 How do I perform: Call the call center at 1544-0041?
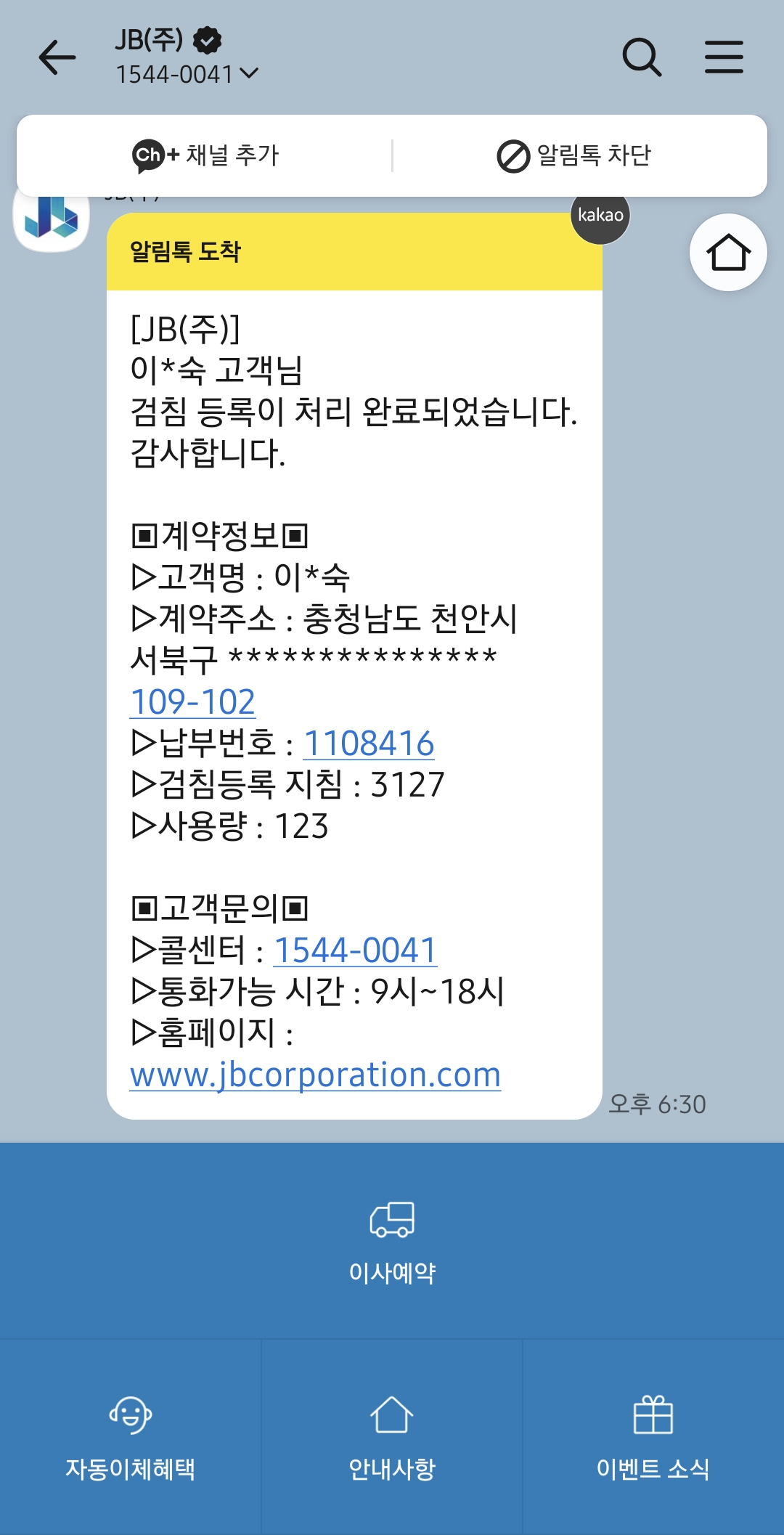click(355, 950)
